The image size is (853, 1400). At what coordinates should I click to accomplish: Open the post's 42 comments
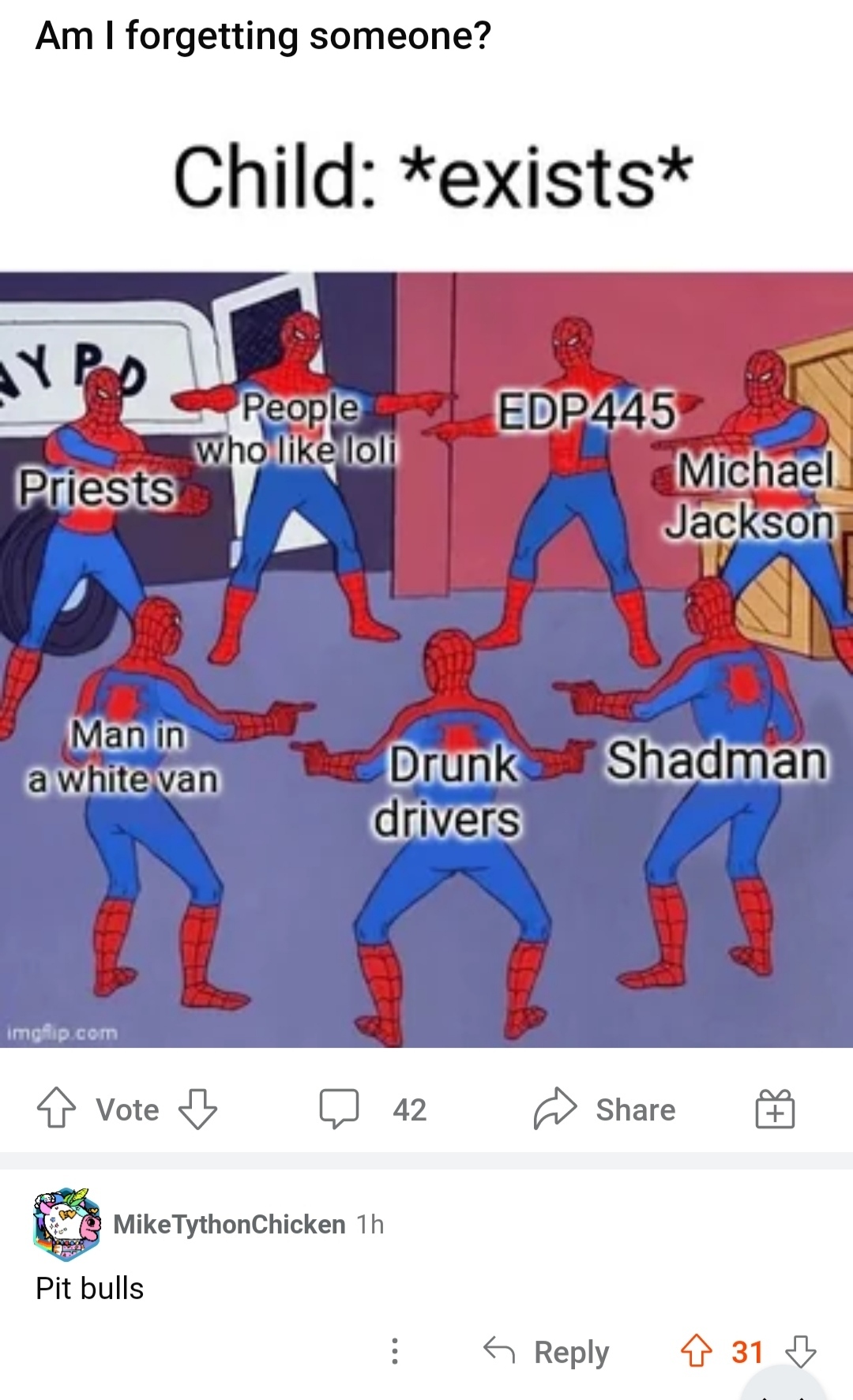click(373, 1109)
